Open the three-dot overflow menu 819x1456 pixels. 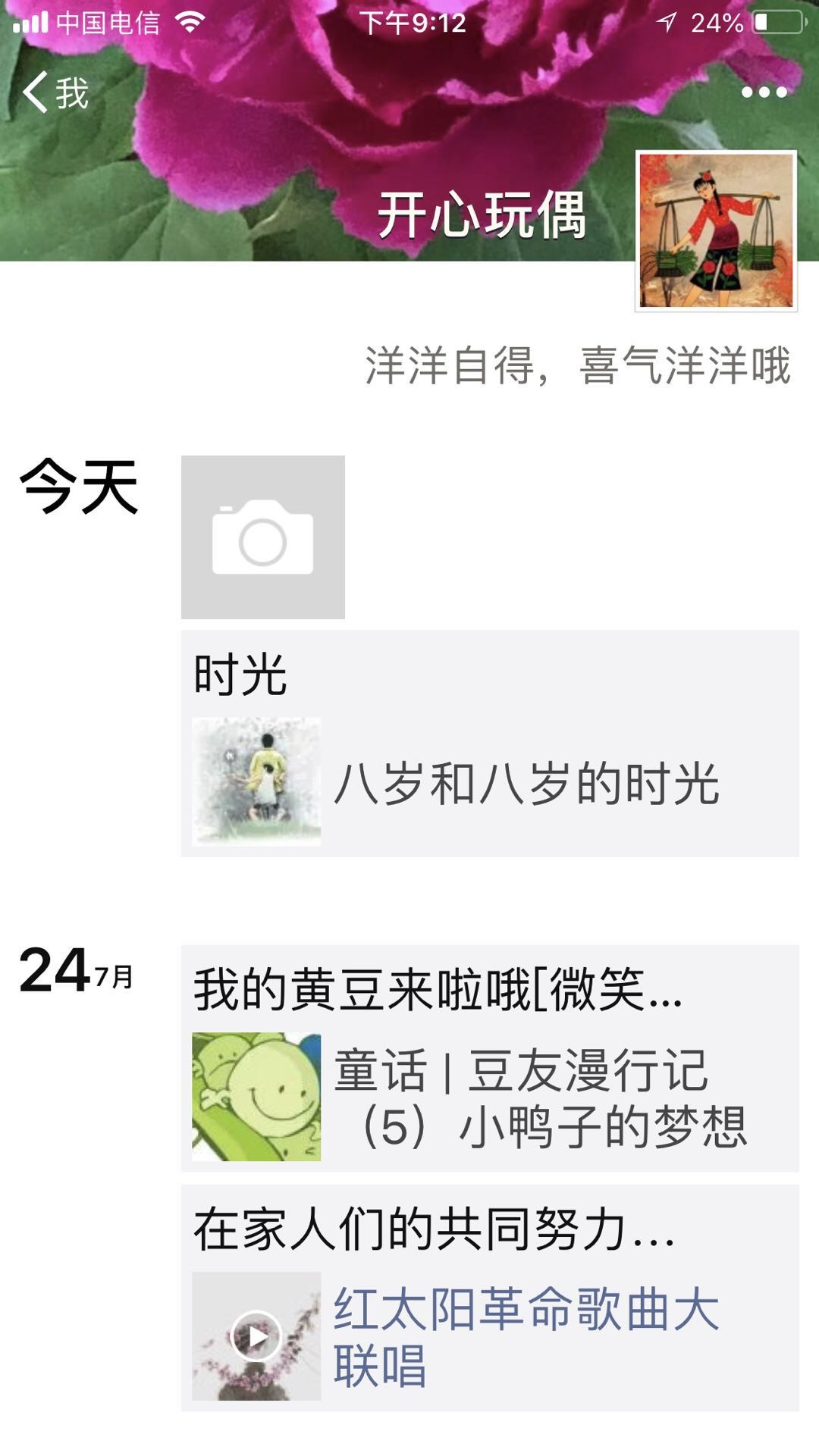click(764, 92)
